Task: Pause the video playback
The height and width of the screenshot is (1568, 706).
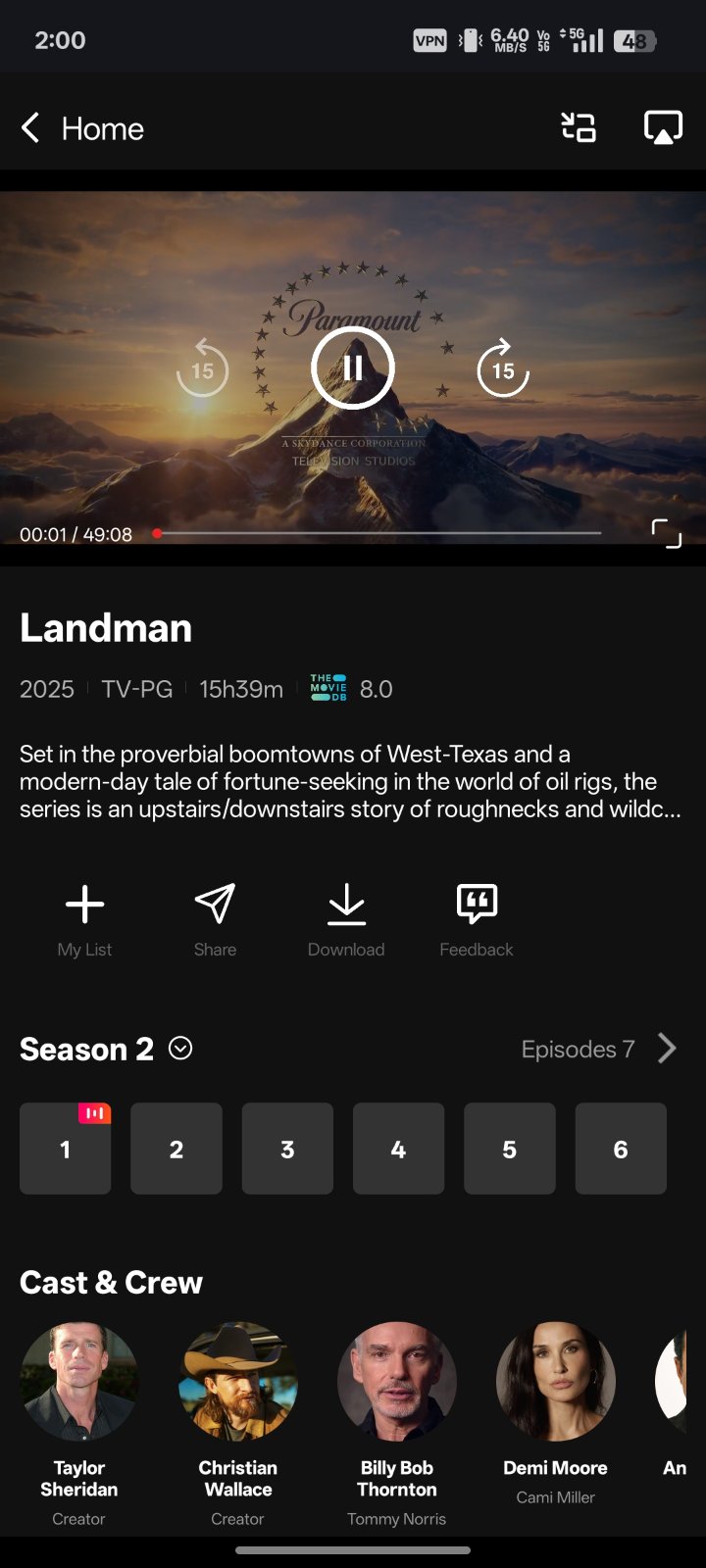Action: click(x=353, y=367)
